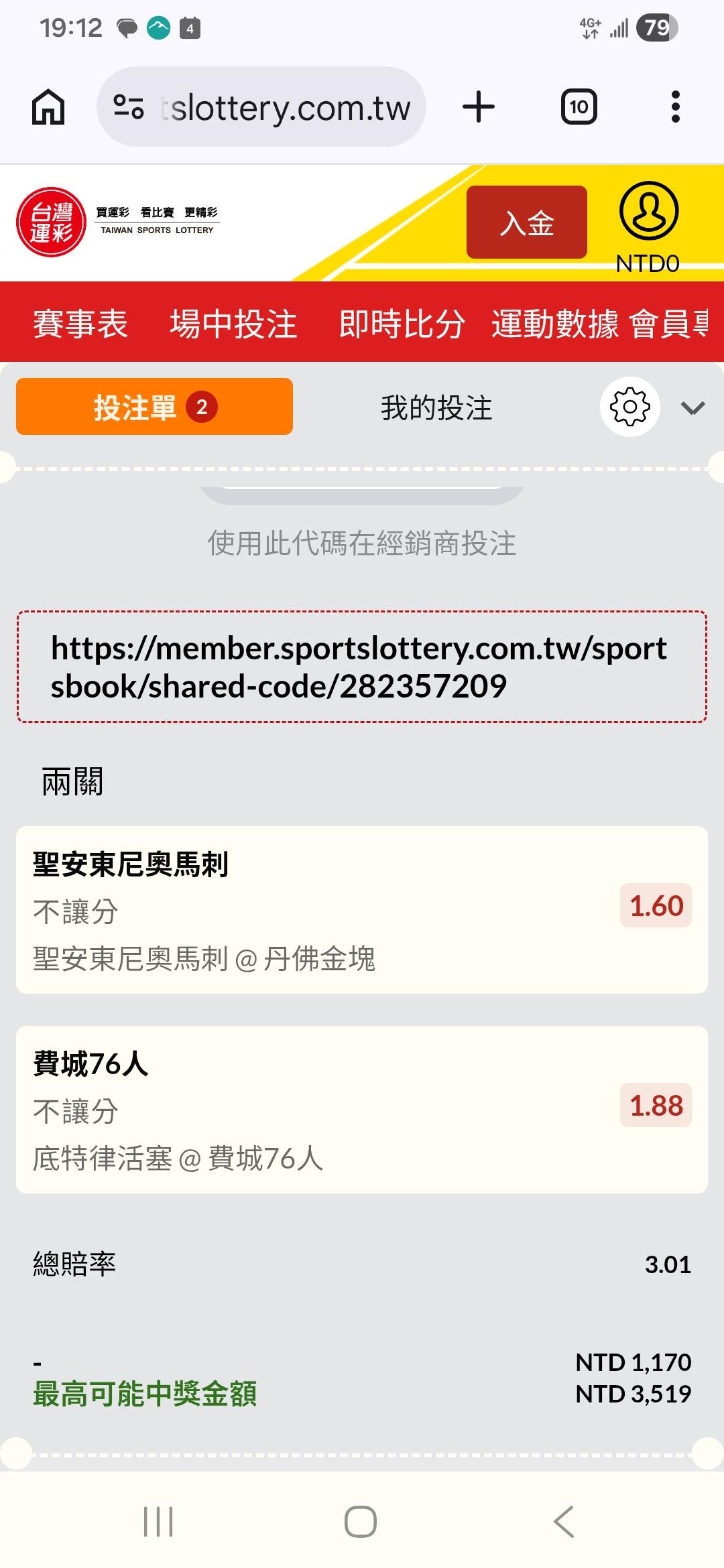Screen dimensions: 724x1568
Task: View 運動數據 sports statistics
Action: point(555,324)
